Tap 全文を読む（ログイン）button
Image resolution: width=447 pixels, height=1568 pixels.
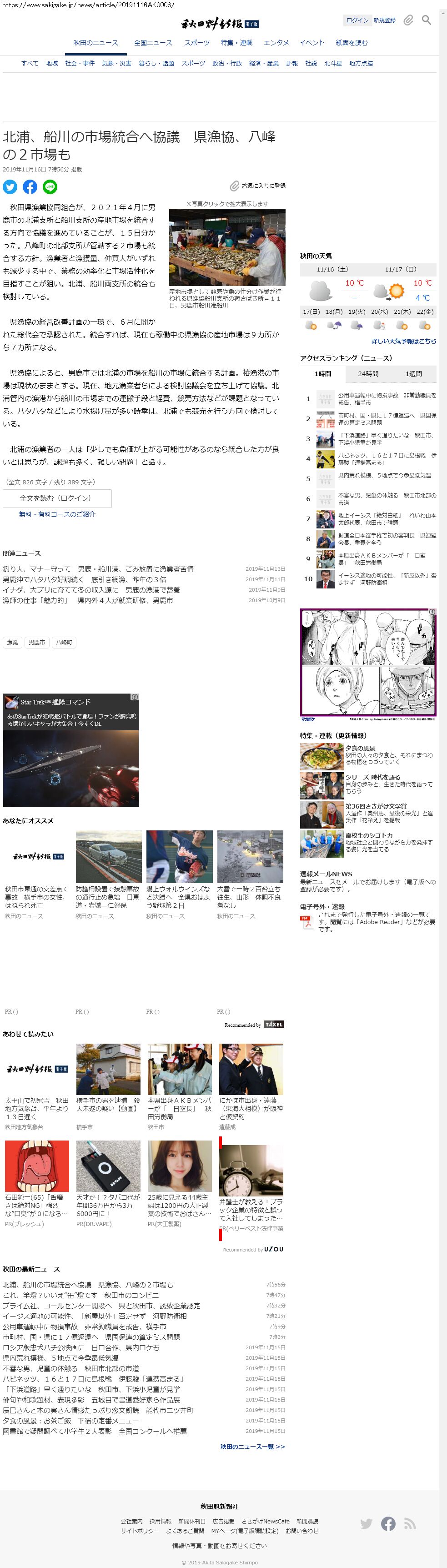(57, 498)
